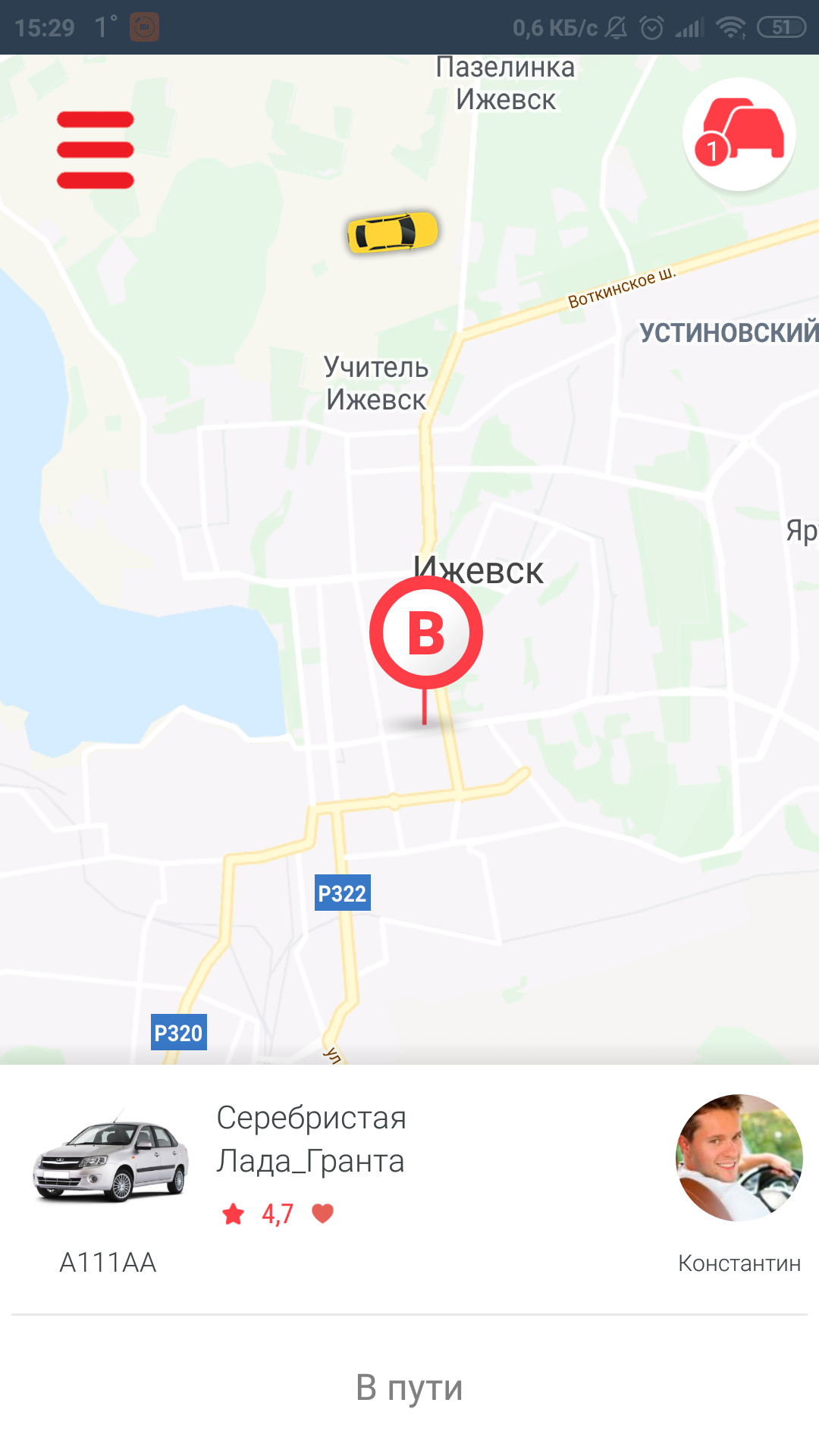The image size is (819, 1456).
Task: Open the red hamburger menu
Action: point(96,150)
